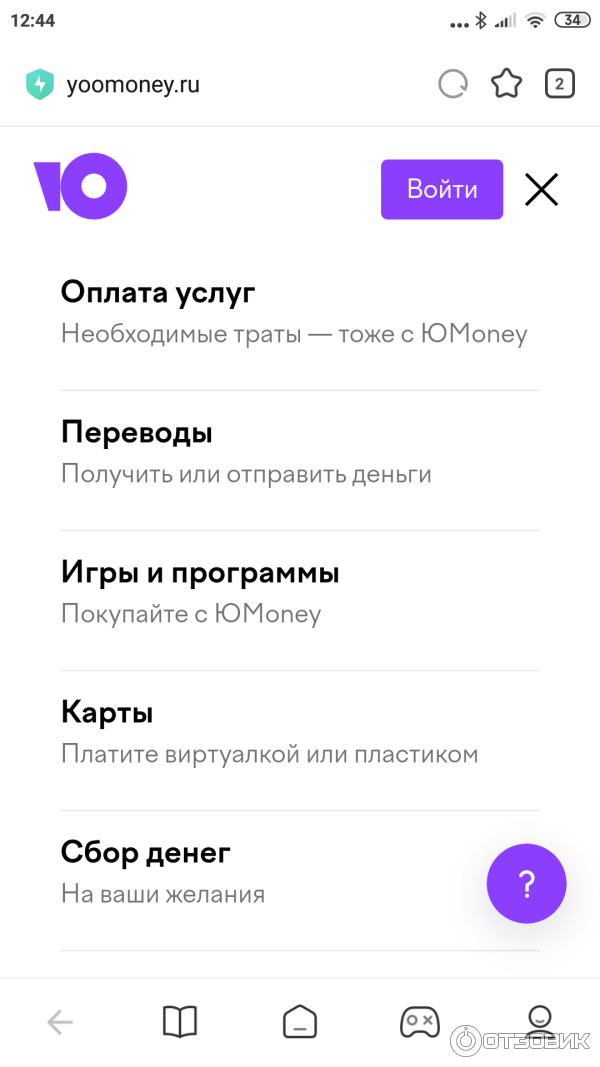Open Карты cards section
The height and width of the screenshot is (1067, 600).
107,713
